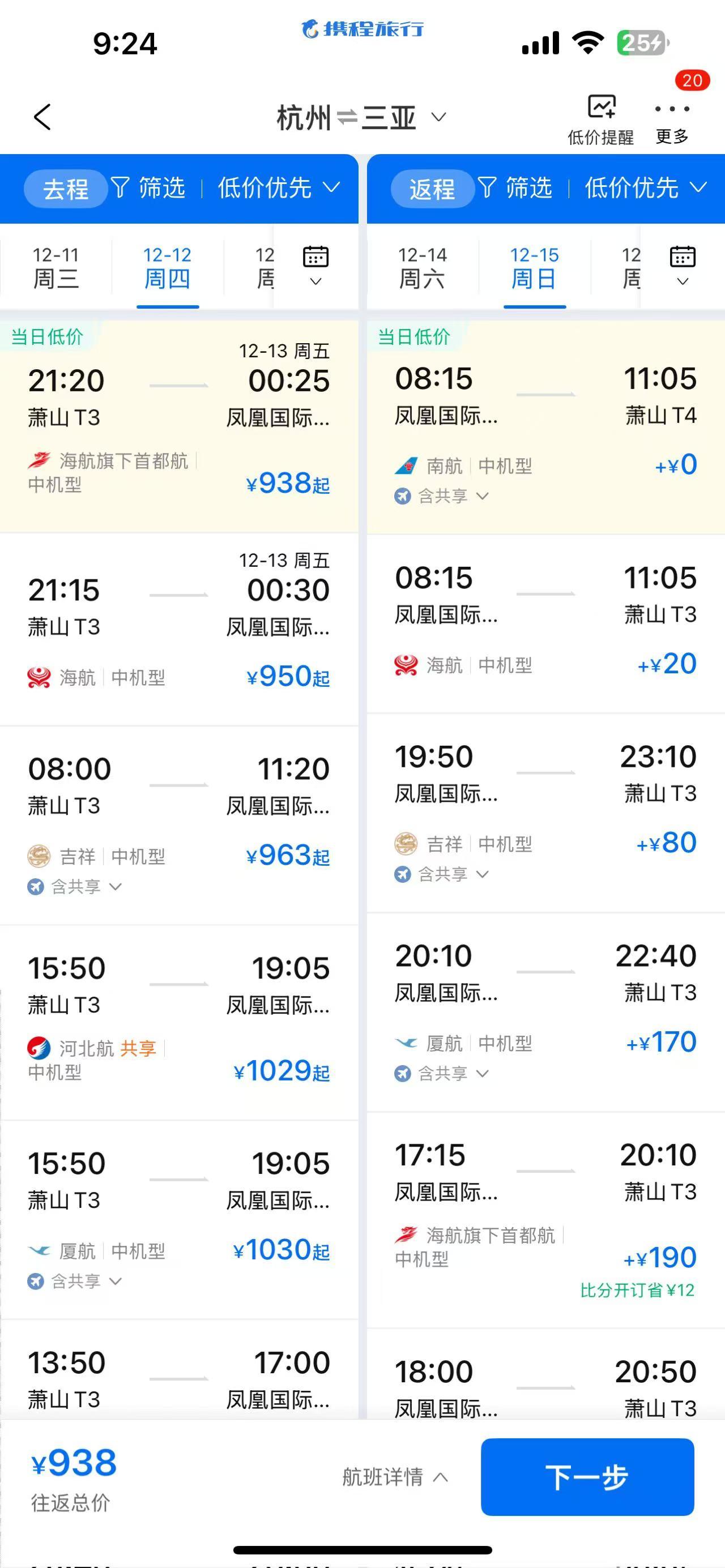This screenshot has width=725, height=1568.
Task: Change 返程 低价优先 sort order
Action: tap(645, 188)
